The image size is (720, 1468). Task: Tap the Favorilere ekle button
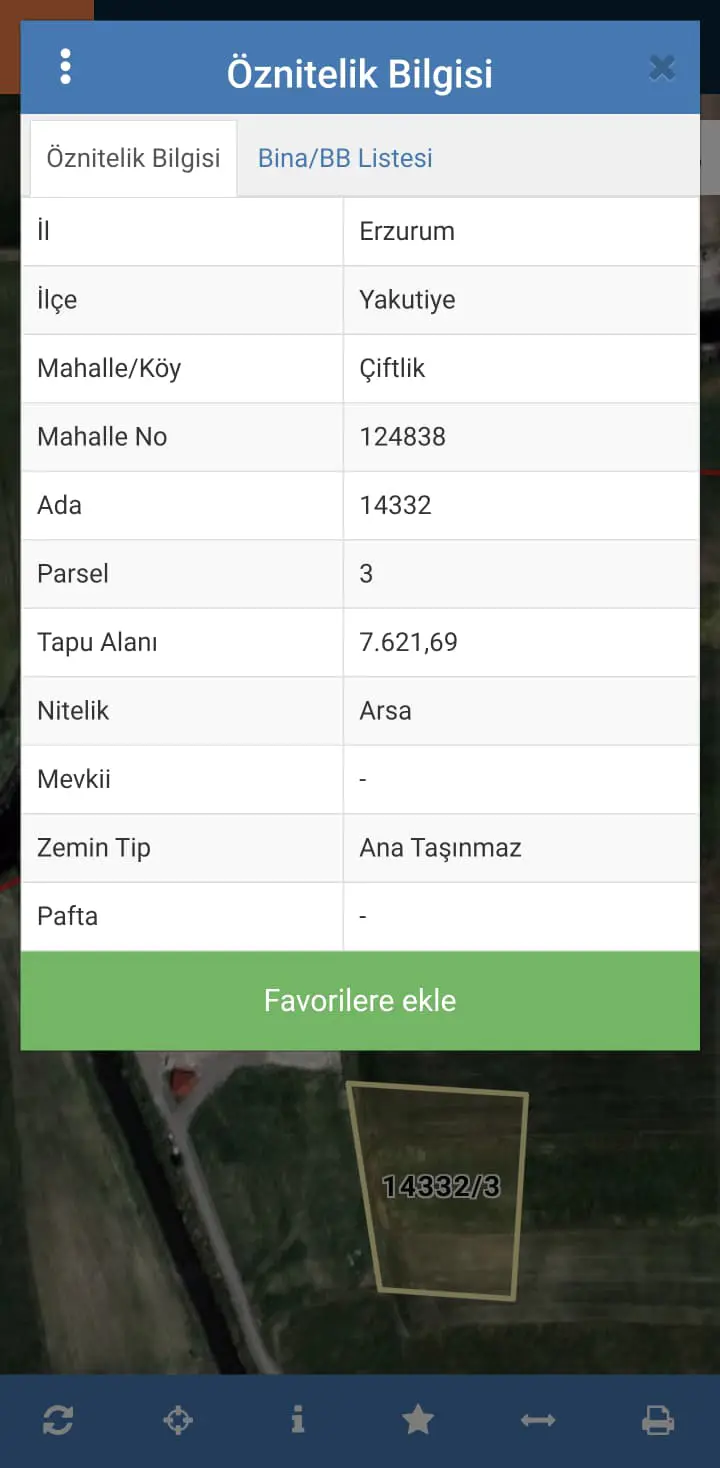(360, 1001)
